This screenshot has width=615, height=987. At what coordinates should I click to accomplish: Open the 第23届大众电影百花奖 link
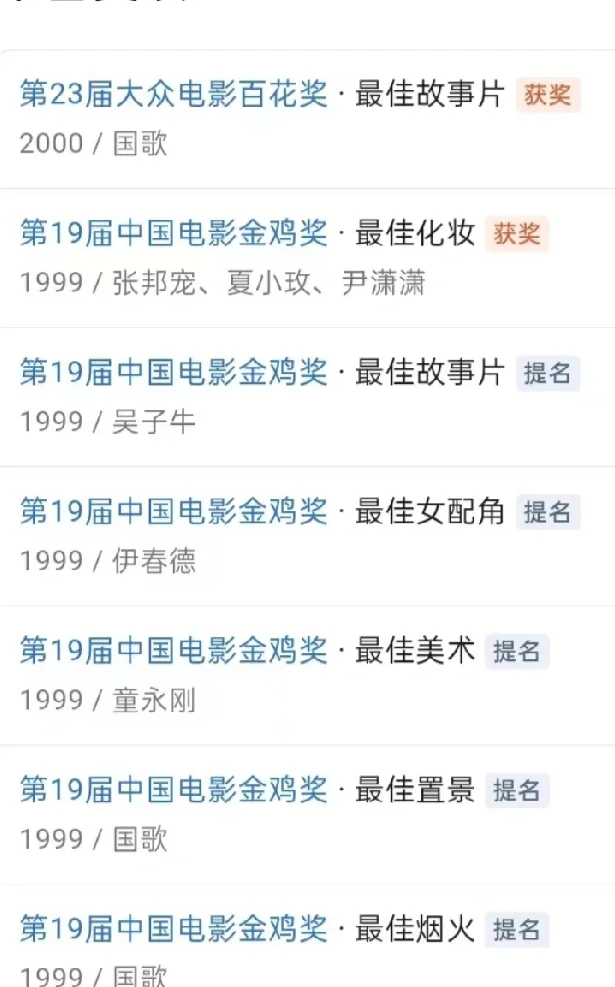[x=174, y=94]
